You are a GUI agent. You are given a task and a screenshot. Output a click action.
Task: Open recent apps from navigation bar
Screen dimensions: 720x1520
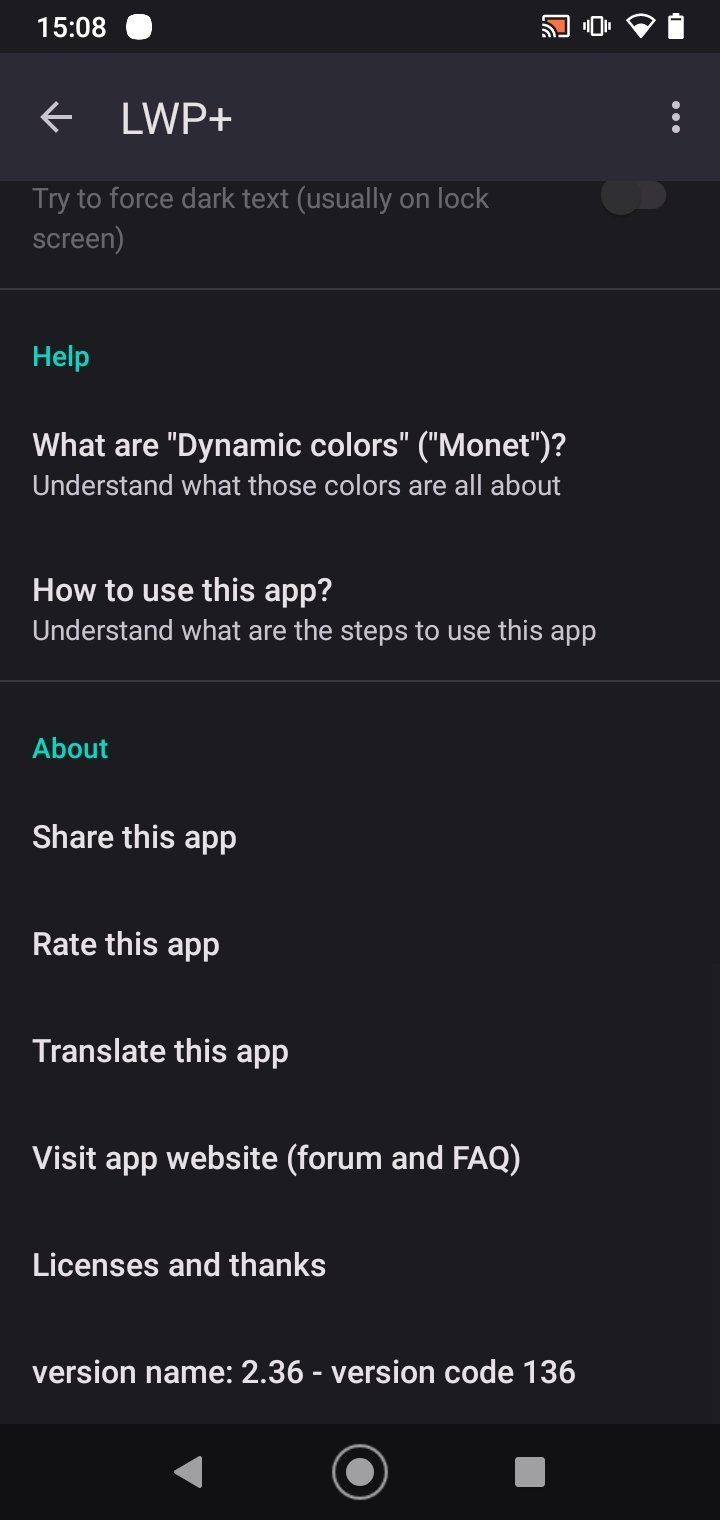529,1472
